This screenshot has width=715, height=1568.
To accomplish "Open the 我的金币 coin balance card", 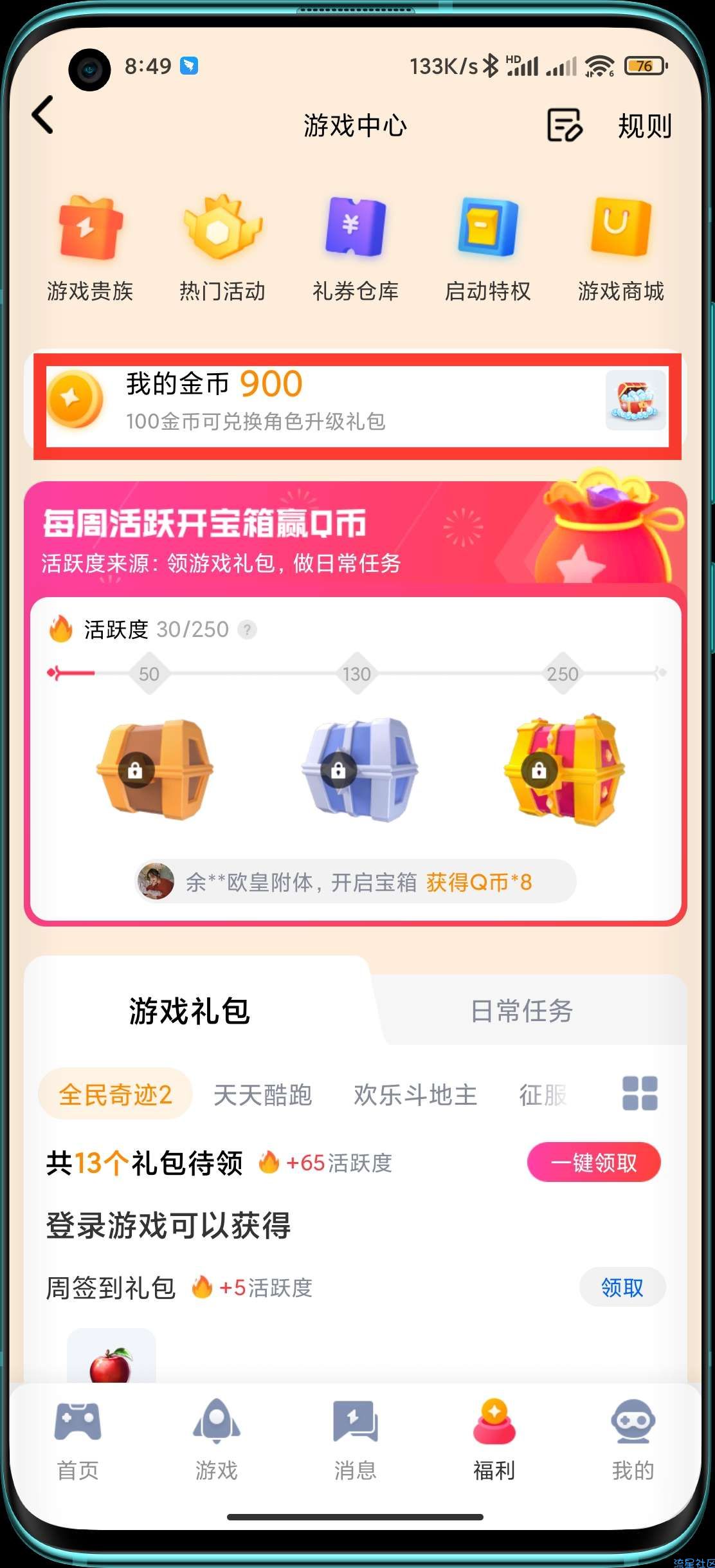I will (x=356, y=401).
